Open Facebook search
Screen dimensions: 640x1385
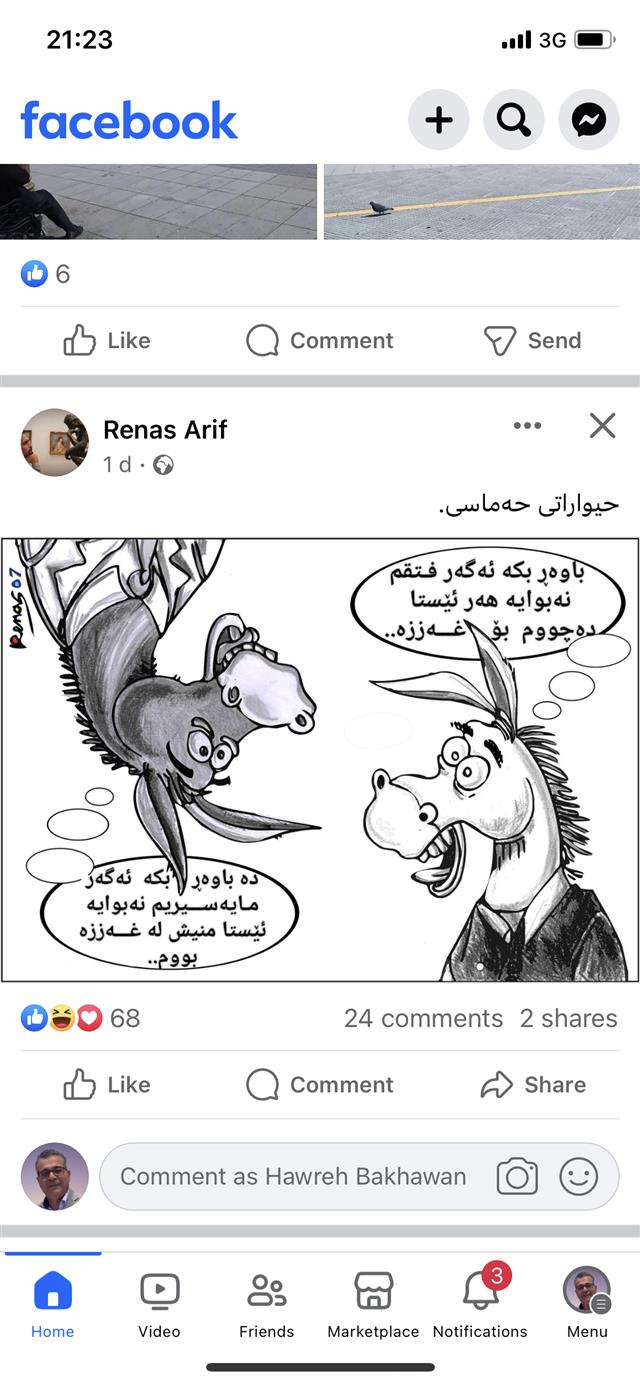click(513, 120)
